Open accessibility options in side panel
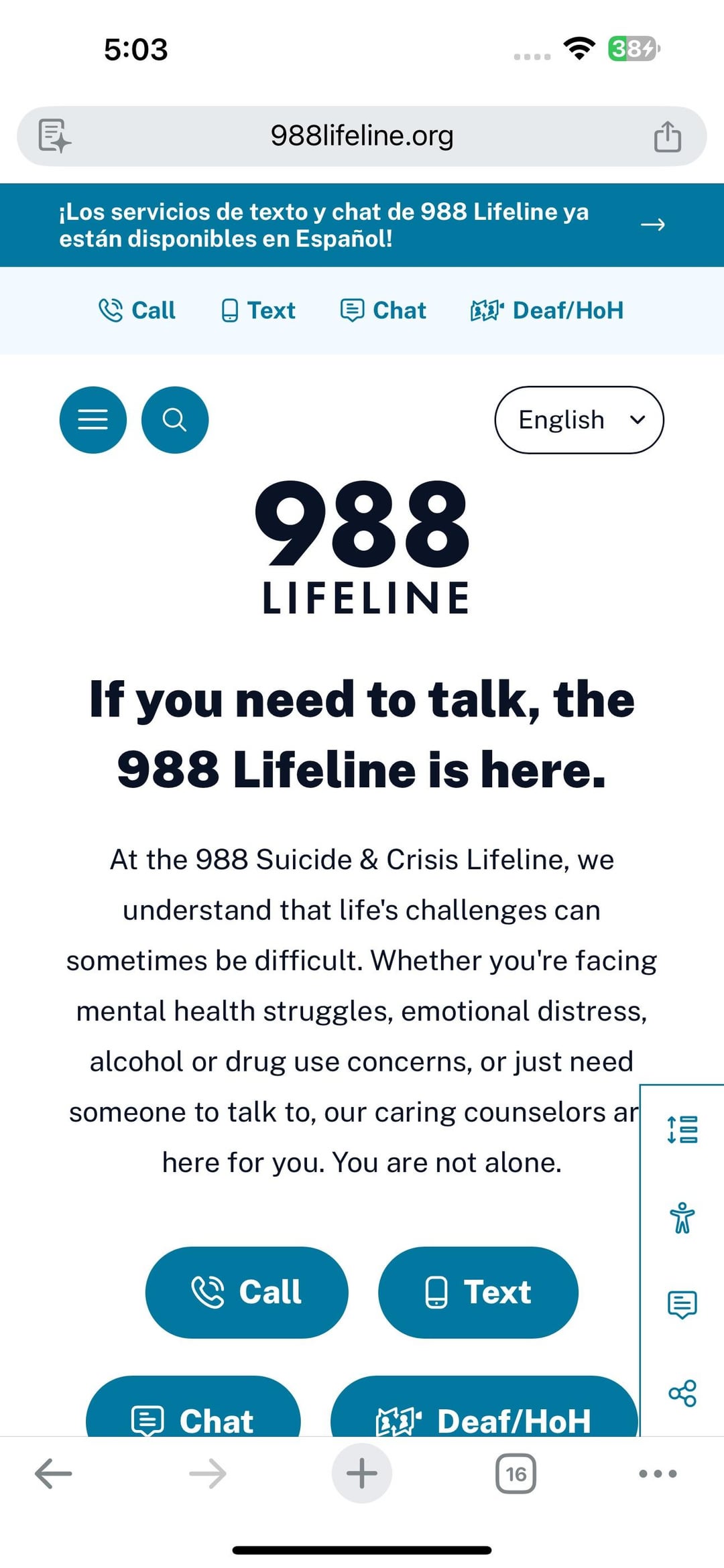Screen dimensions: 724x1568 (x=682, y=1218)
